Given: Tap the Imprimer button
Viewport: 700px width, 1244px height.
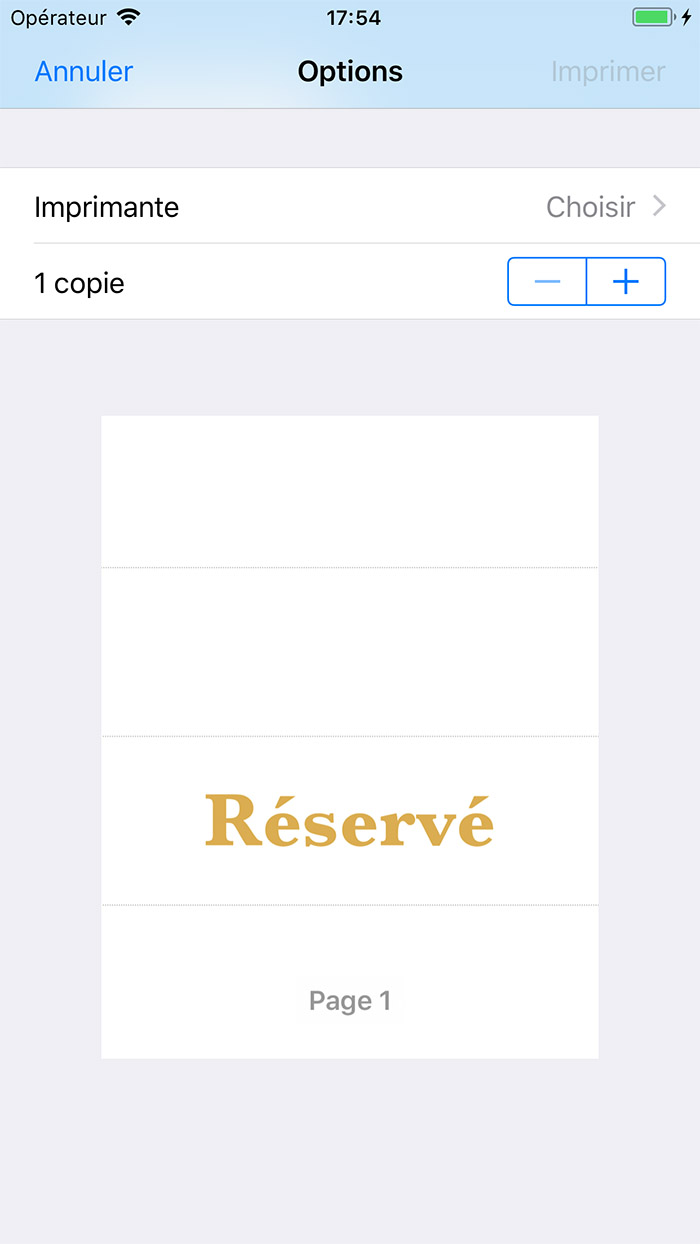Looking at the screenshot, I should tap(608, 72).
